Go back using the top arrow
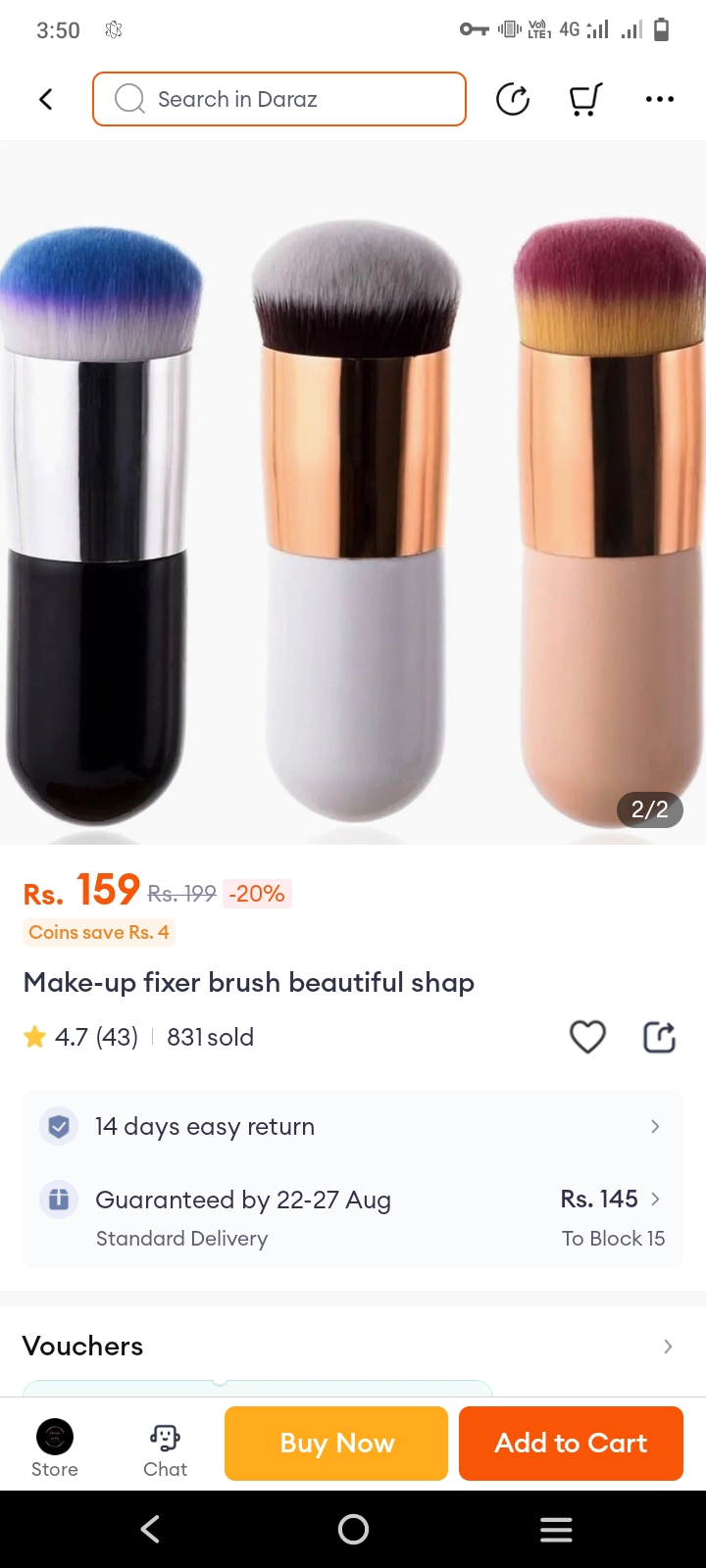This screenshot has height=1568, width=706. click(x=45, y=99)
